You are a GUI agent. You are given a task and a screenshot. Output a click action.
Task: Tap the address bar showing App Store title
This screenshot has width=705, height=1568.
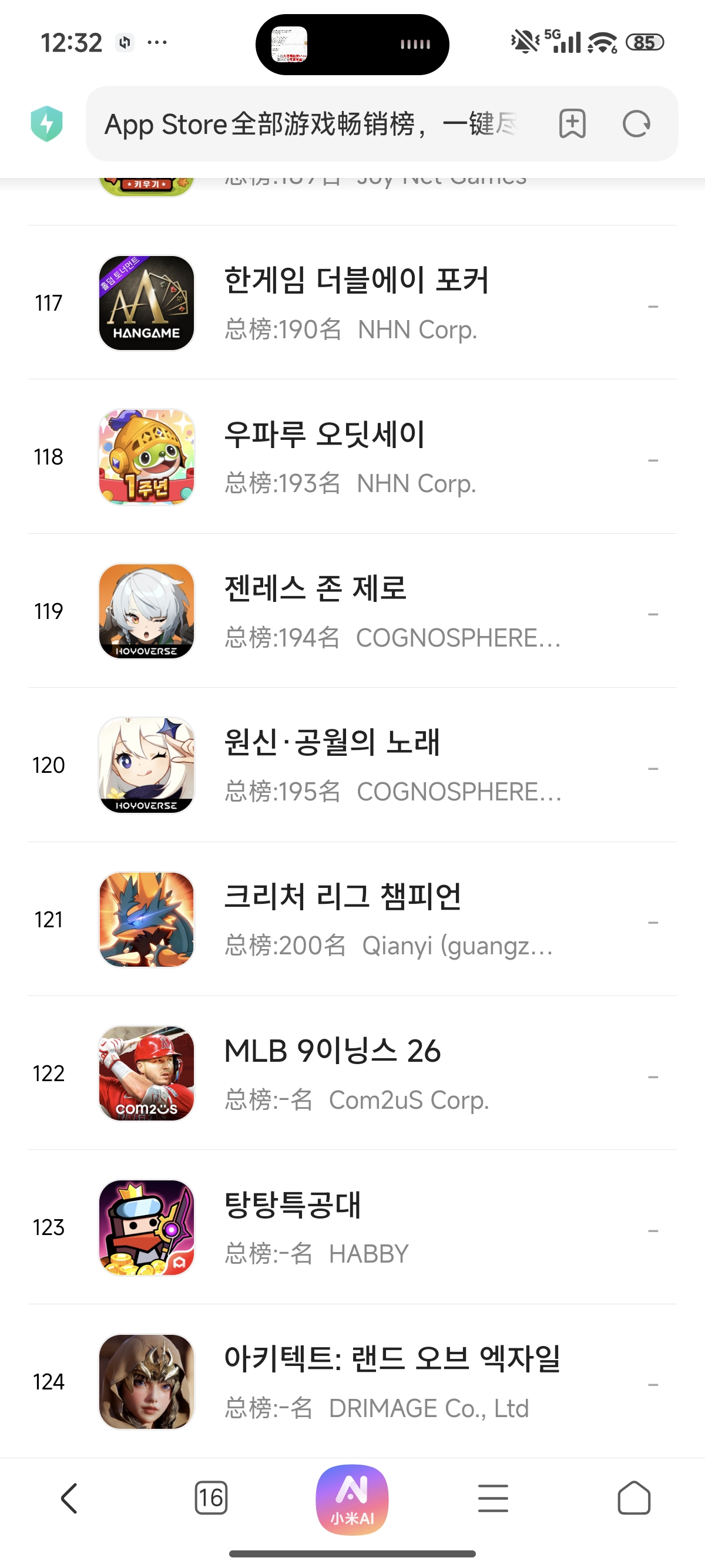pos(310,124)
